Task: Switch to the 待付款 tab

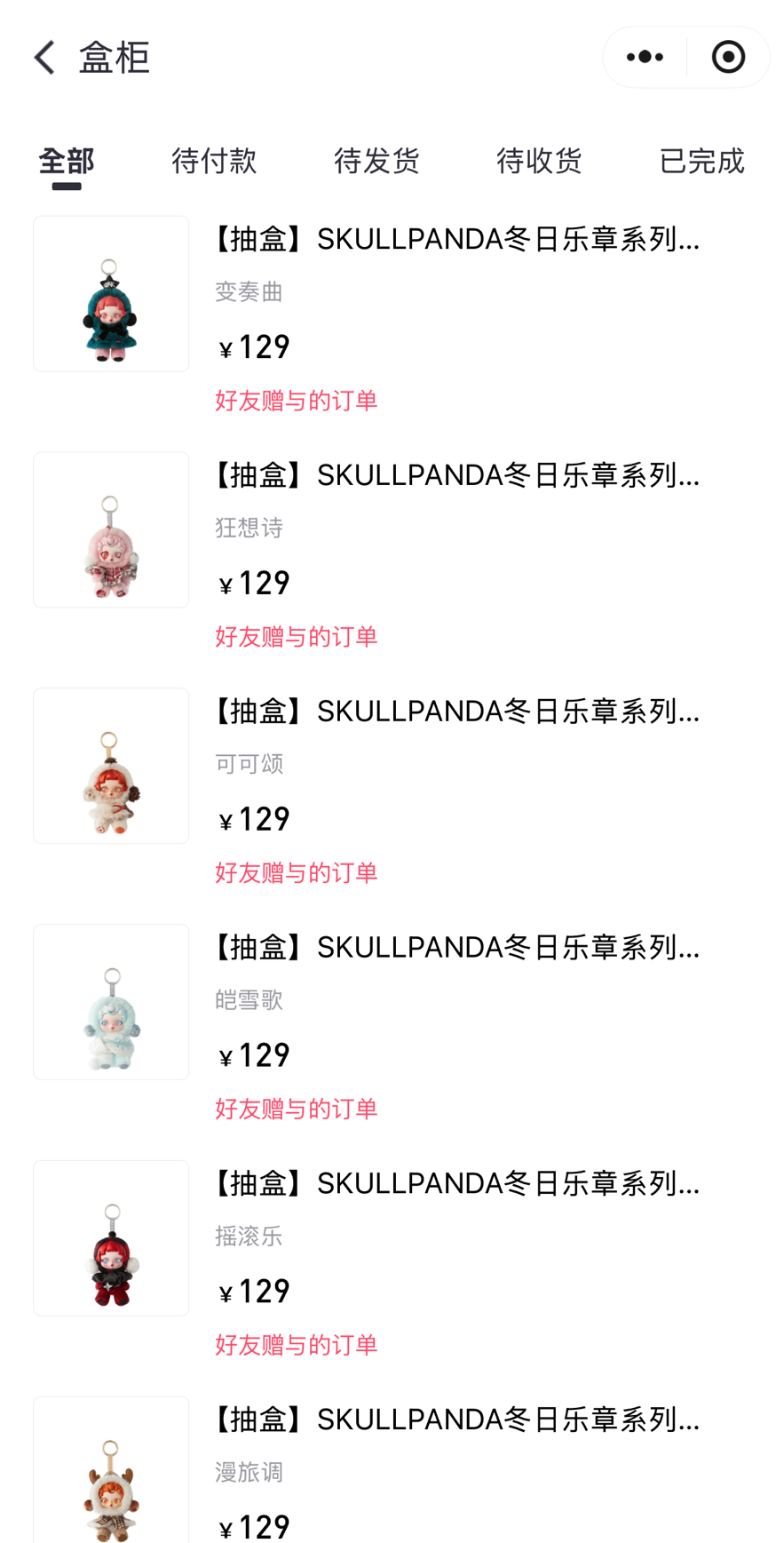Action: coord(213,161)
